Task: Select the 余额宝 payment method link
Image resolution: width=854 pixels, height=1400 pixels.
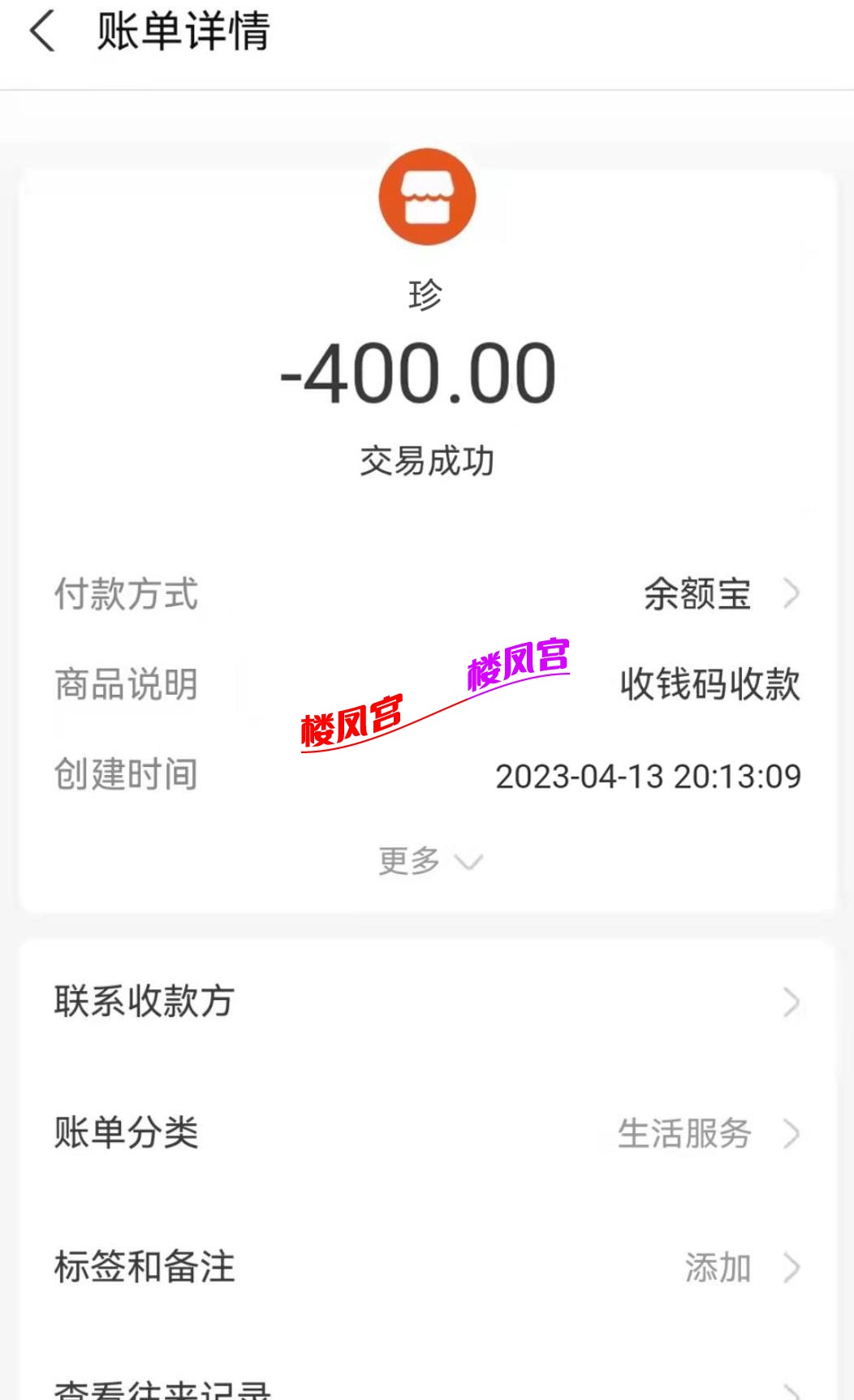Action: tap(697, 595)
